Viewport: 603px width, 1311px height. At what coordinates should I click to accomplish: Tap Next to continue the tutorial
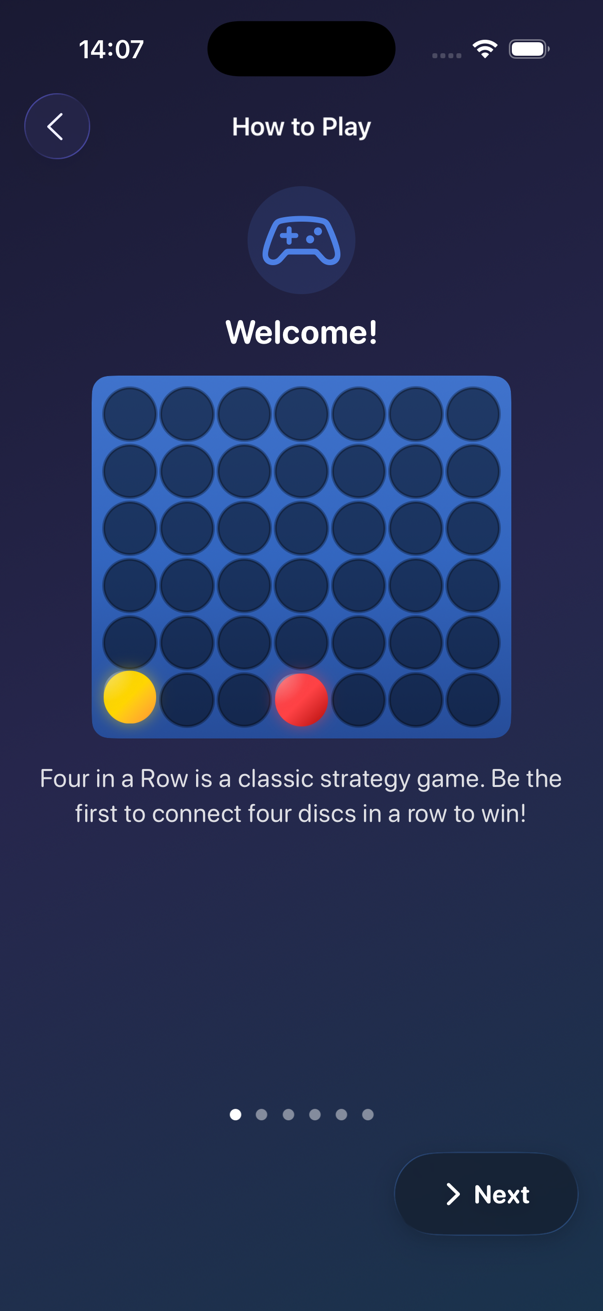pyautogui.click(x=486, y=1194)
